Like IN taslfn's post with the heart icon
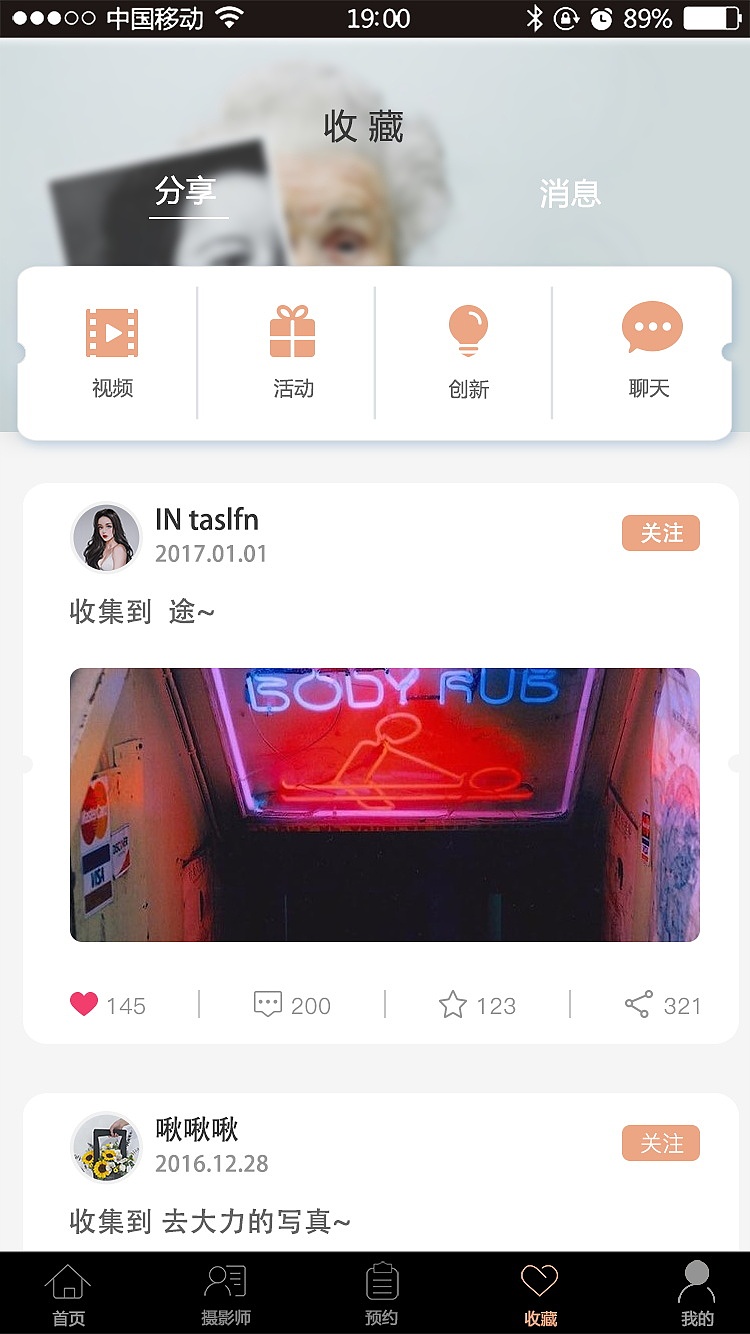Screen dimensions: 750x1334 click(x=83, y=1005)
